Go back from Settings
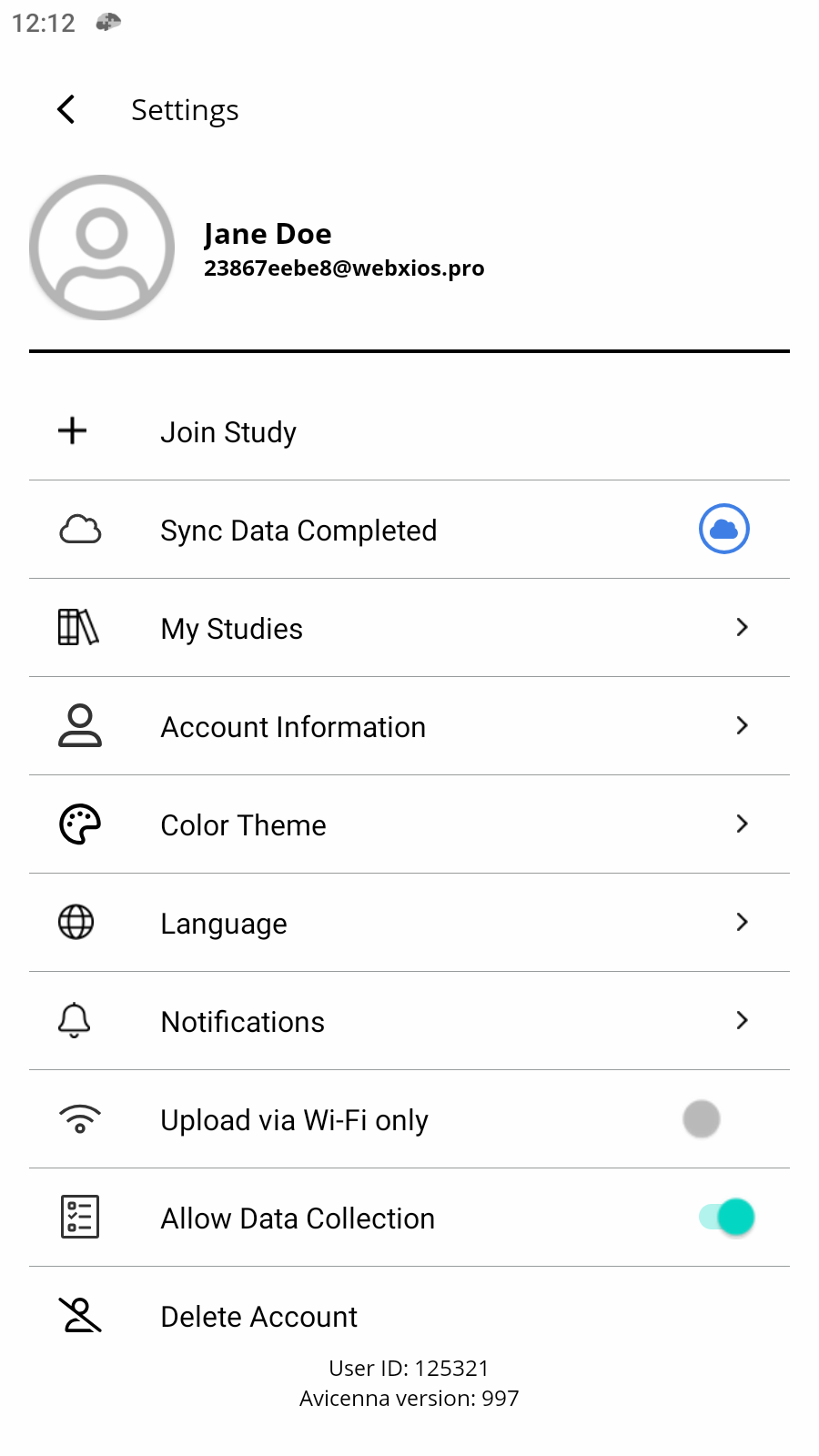 66,110
